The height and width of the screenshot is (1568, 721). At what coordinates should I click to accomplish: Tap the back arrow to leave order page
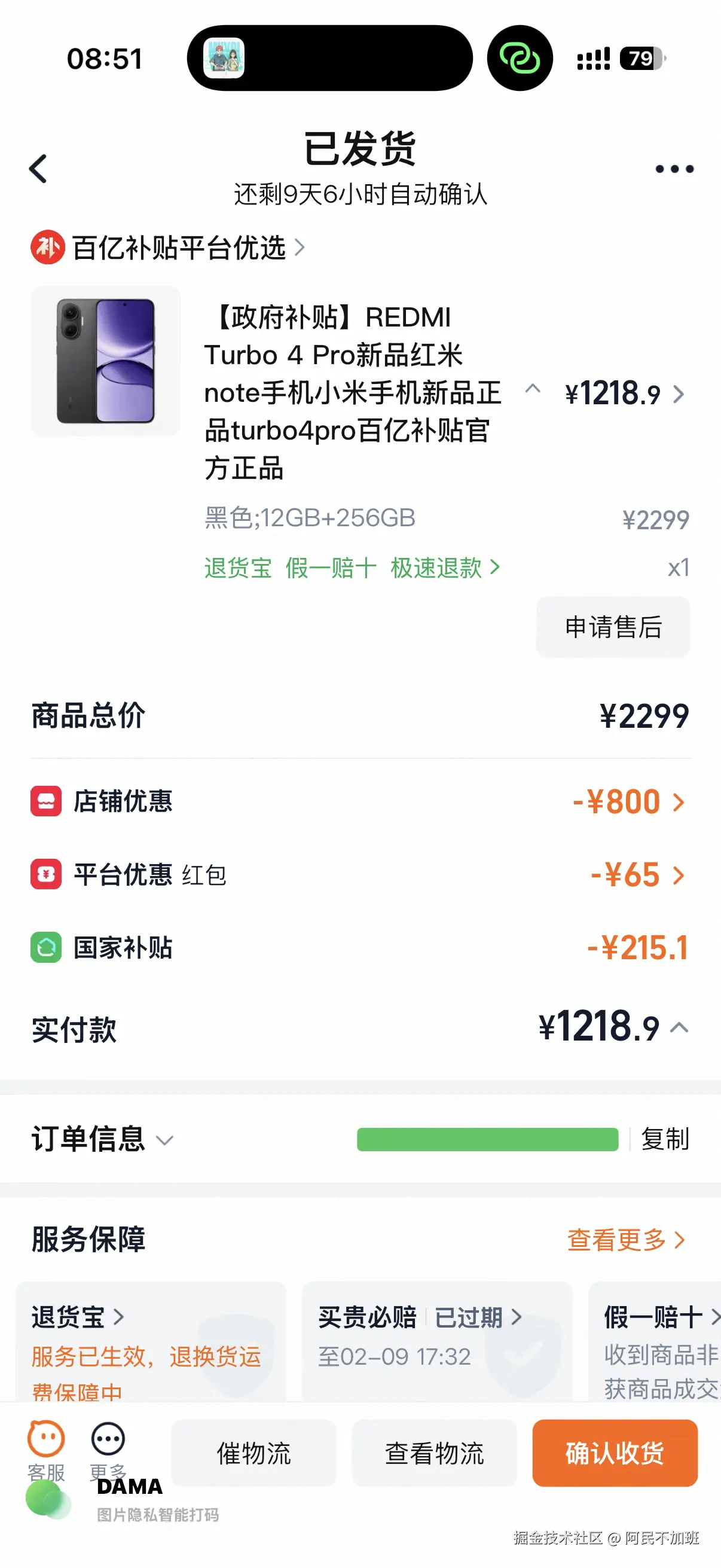point(39,169)
